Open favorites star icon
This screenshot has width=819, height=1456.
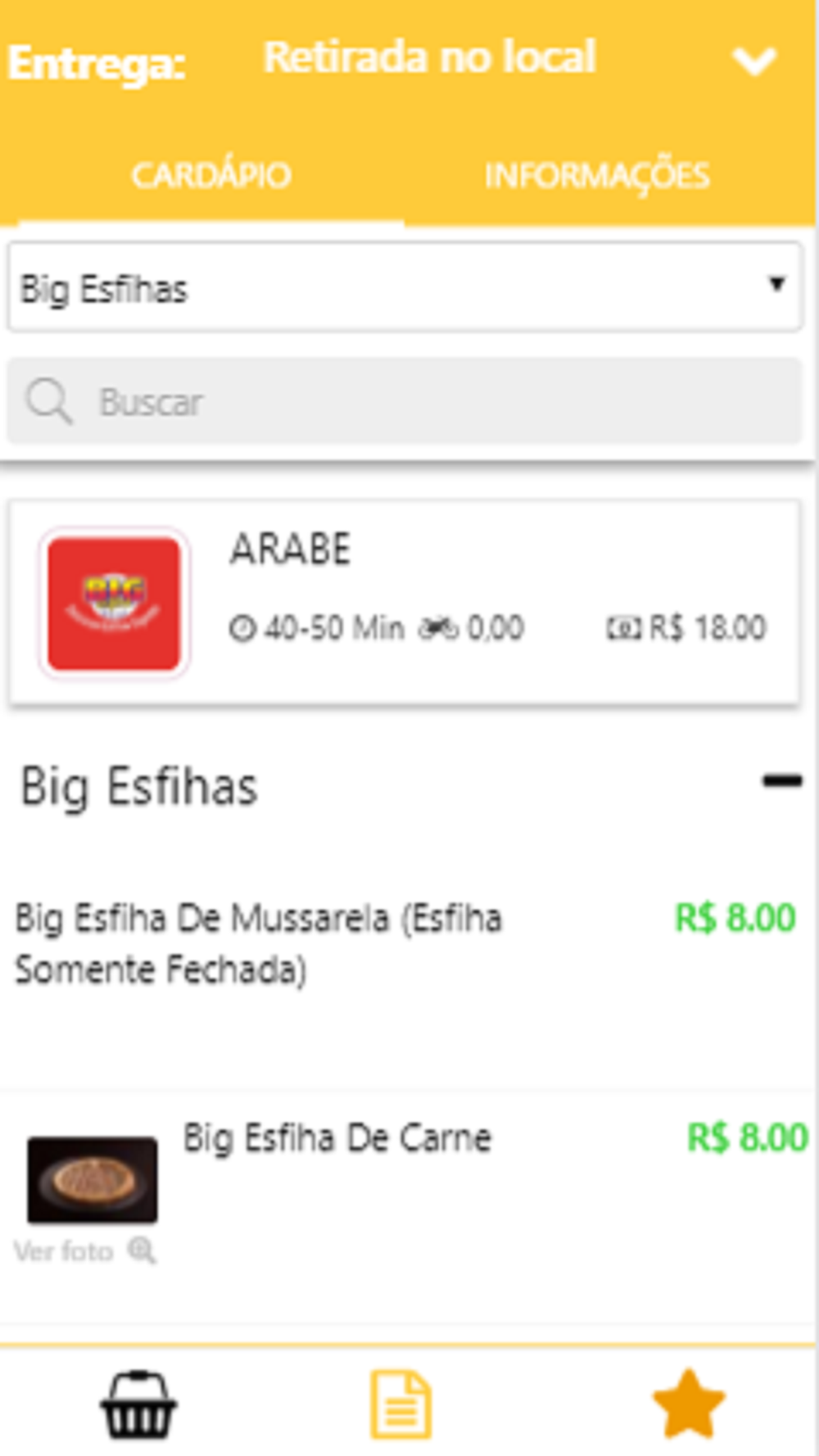(x=689, y=1404)
